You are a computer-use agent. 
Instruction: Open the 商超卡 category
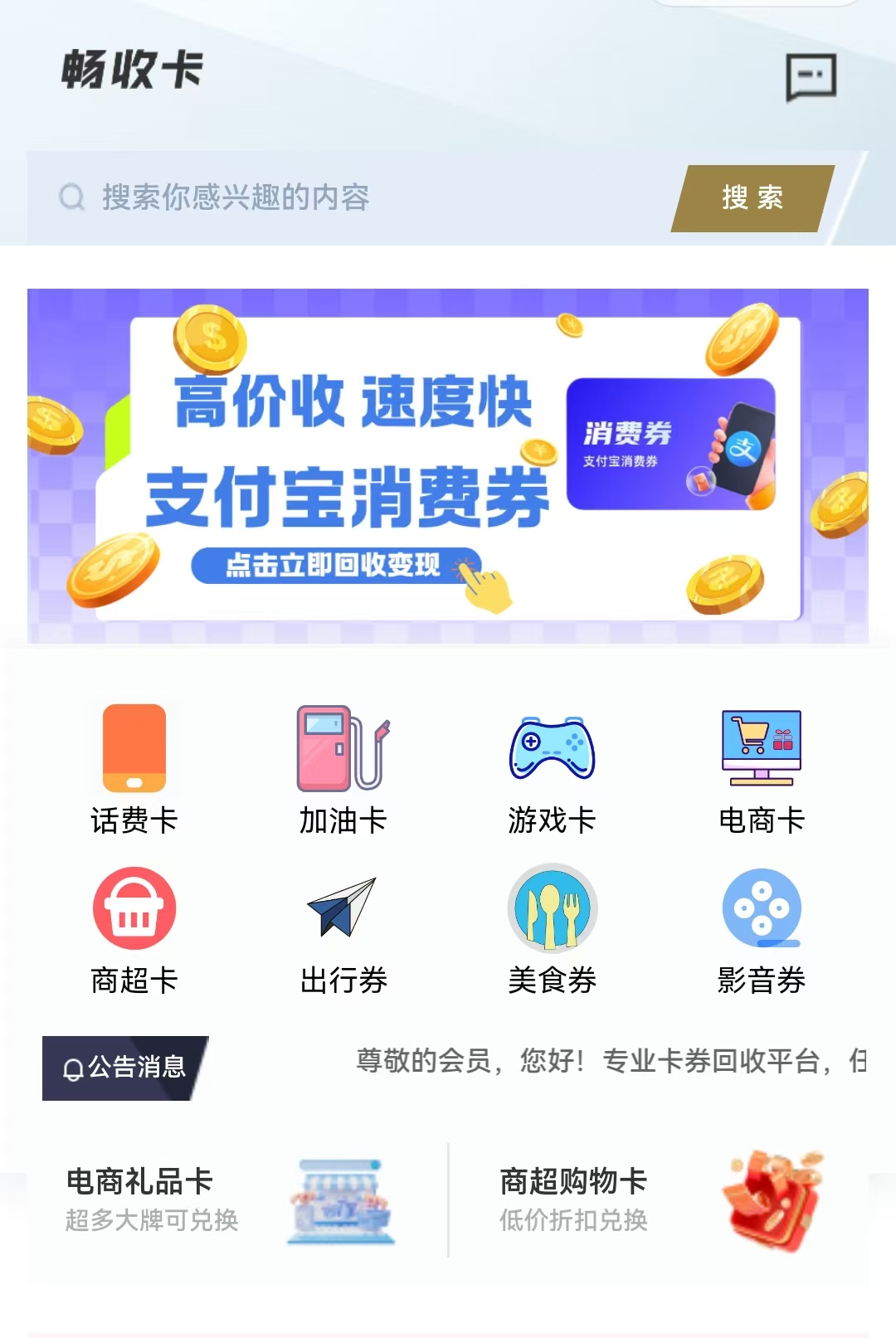pos(134,929)
